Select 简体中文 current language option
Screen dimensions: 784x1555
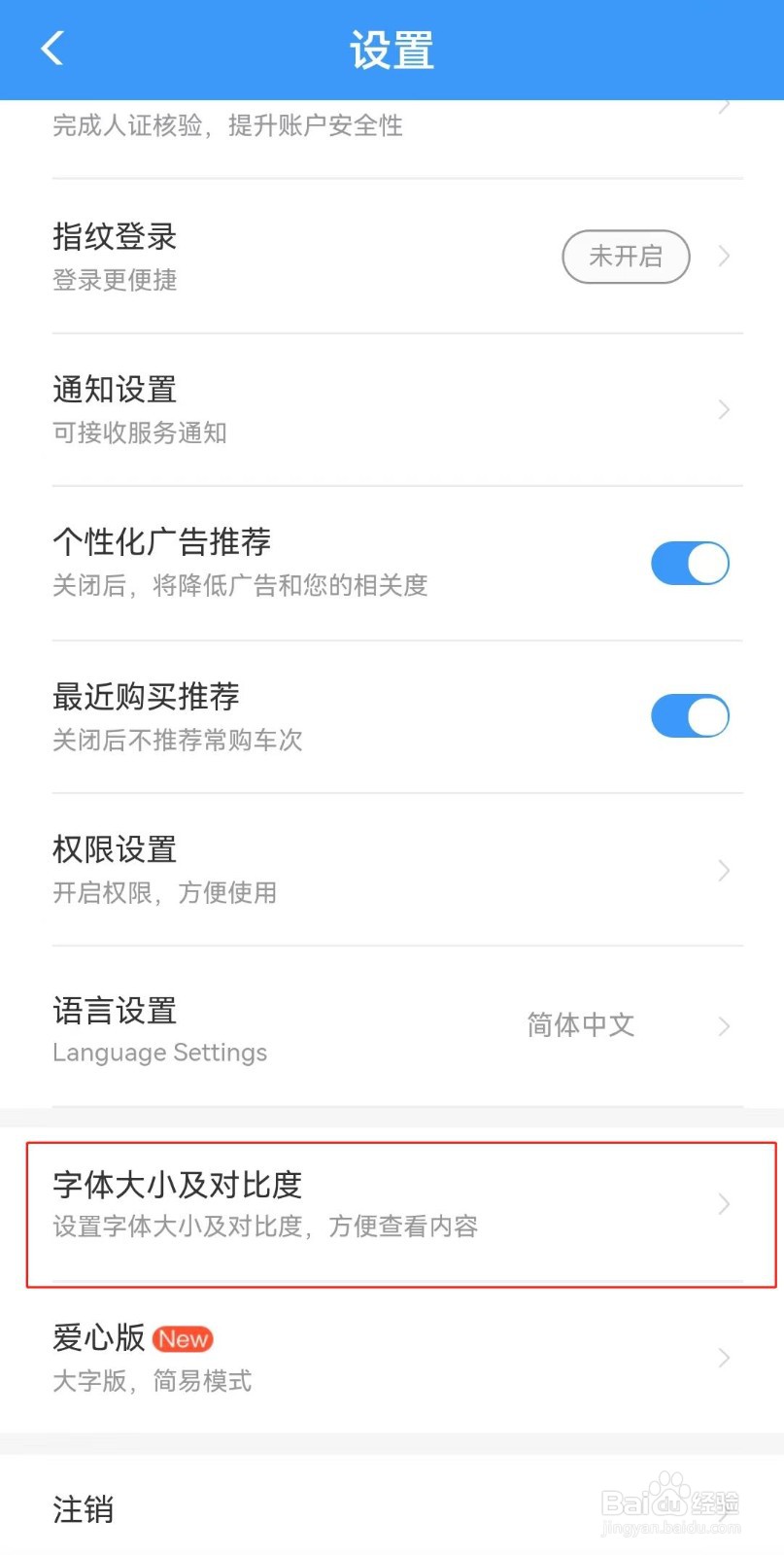coord(580,1024)
